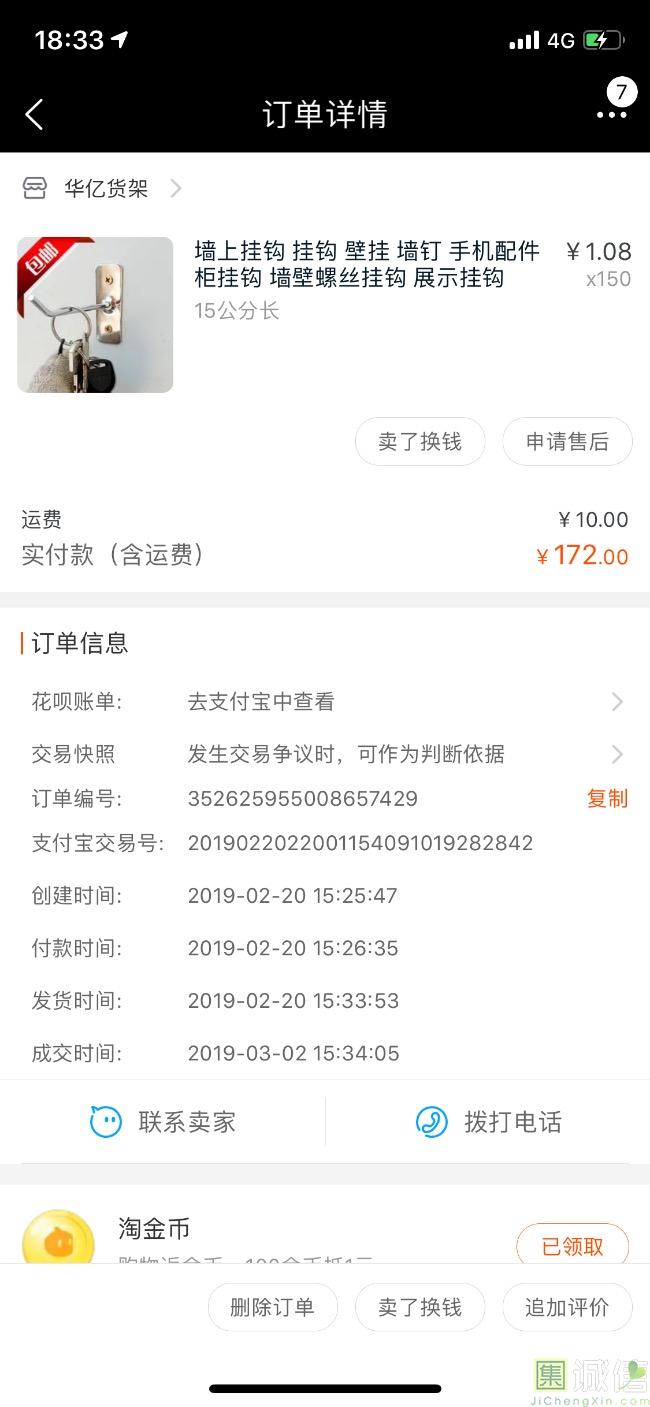Tap the 已领取 Taojinbi button
Screen dimensions: 650x1407
tap(572, 1246)
